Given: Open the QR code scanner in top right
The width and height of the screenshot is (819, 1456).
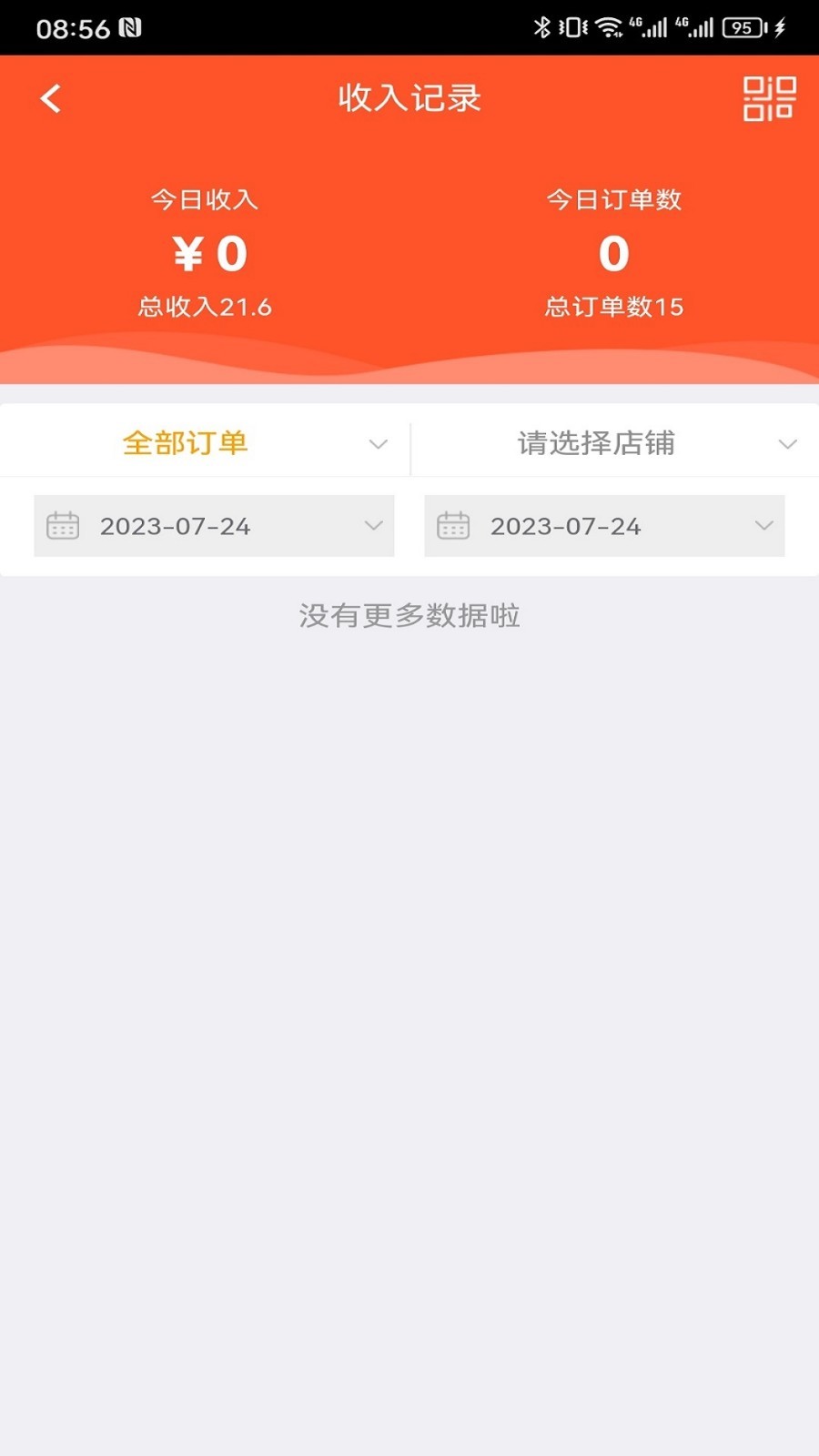Looking at the screenshot, I should 770,97.
